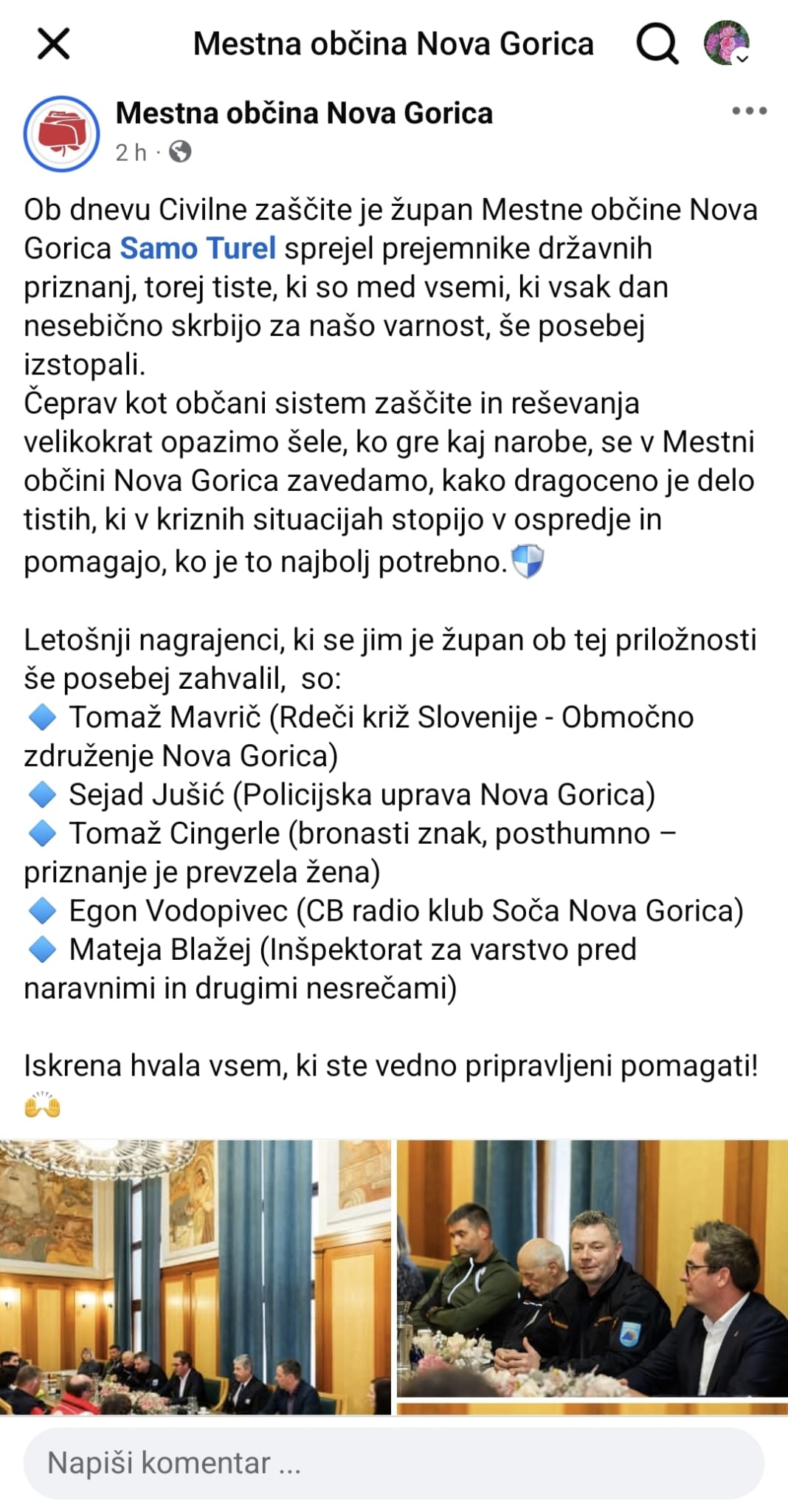The height and width of the screenshot is (1512, 788).
Task: Open the Mestna občina Nova Gorica page avatar
Action: (62, 134)
